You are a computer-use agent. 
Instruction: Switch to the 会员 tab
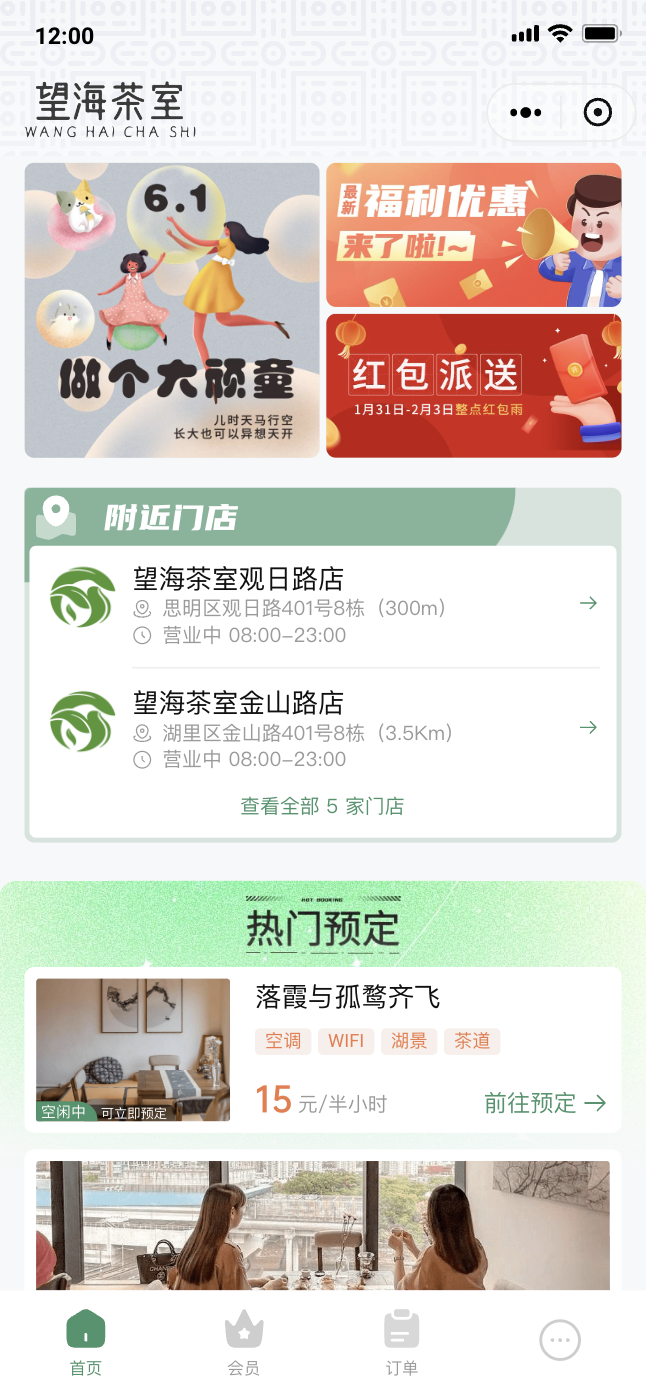pyautogui.click(x=244, y=1343)
